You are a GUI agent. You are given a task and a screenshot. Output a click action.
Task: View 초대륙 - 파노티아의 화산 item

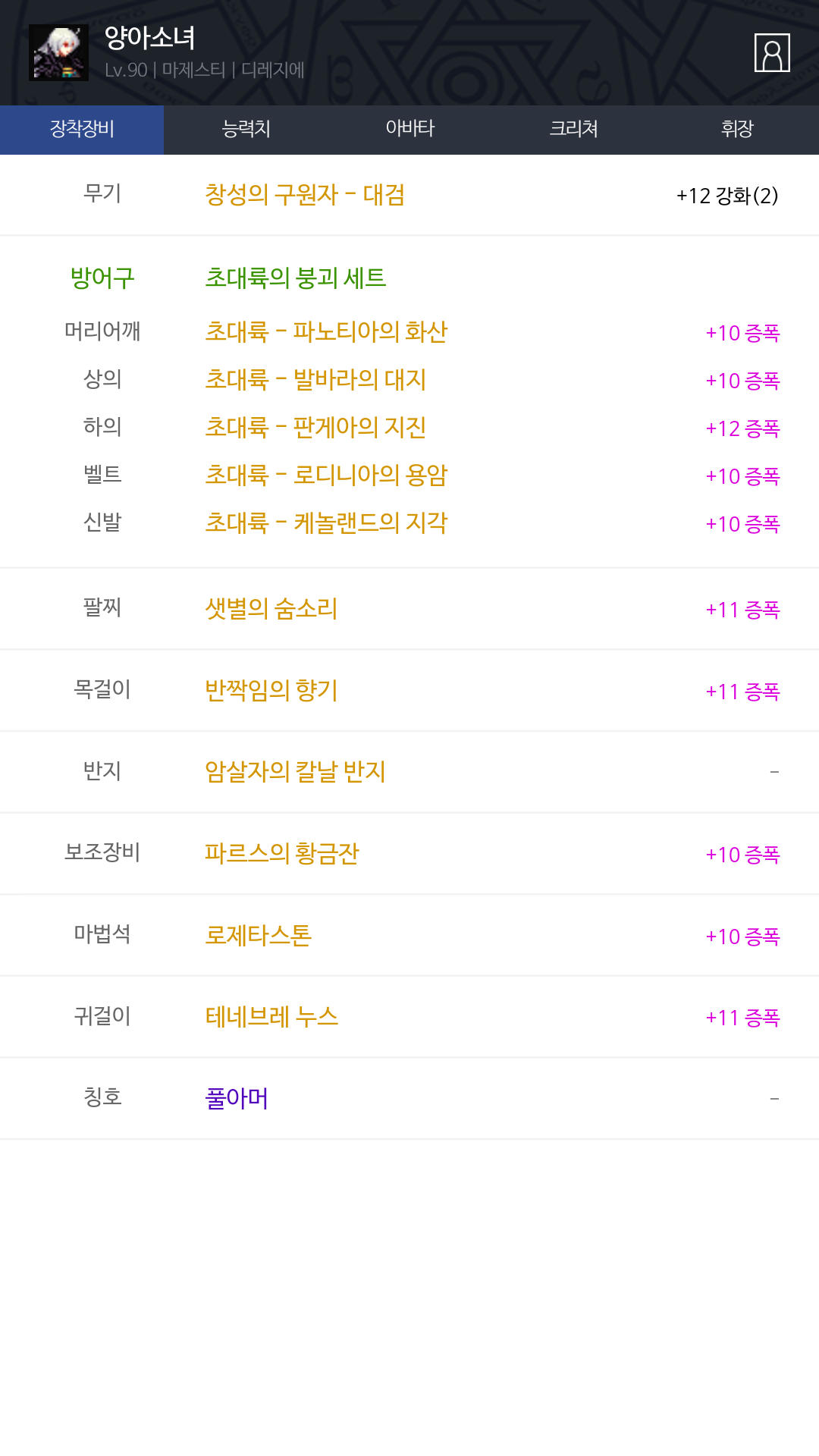click(326, 332)
